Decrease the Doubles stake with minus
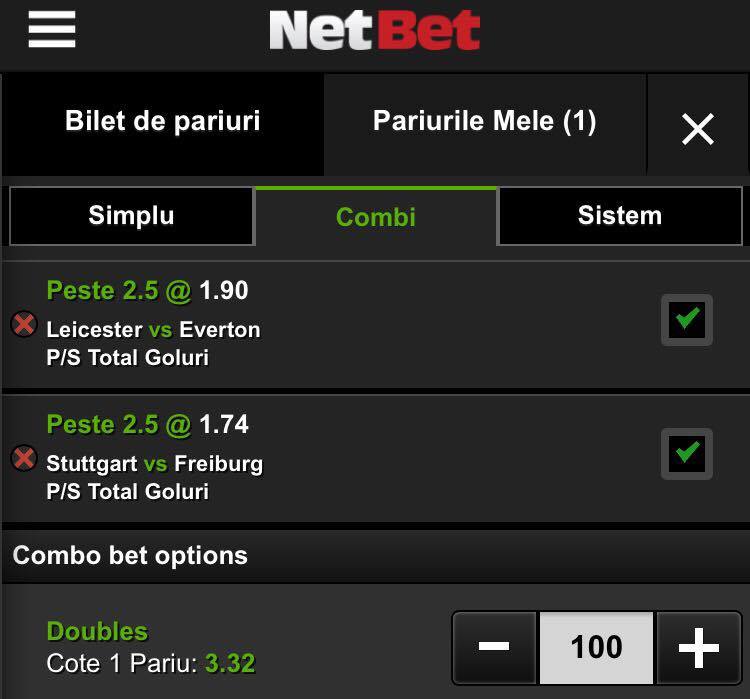Screen dimensions: 750x699 tap(494, 647)
